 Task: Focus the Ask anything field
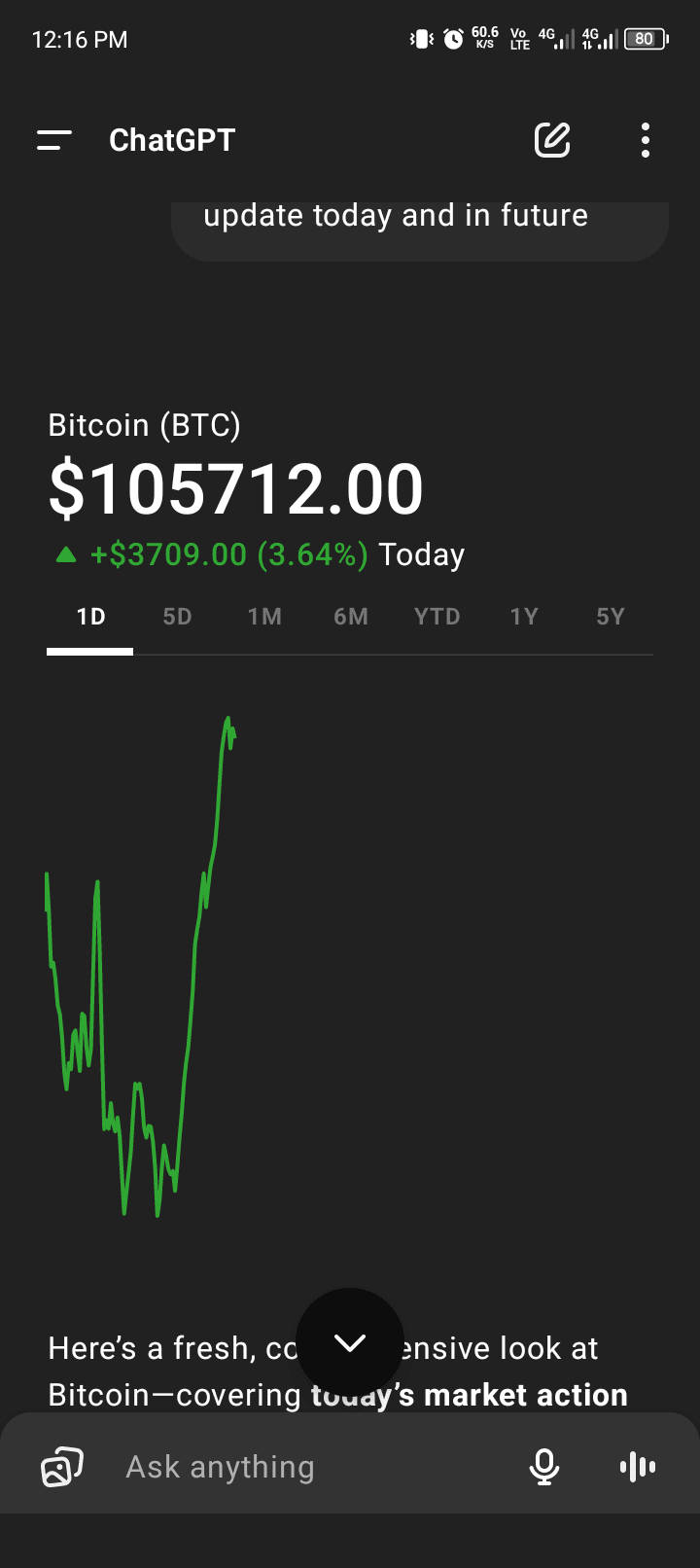point(311,1467)
